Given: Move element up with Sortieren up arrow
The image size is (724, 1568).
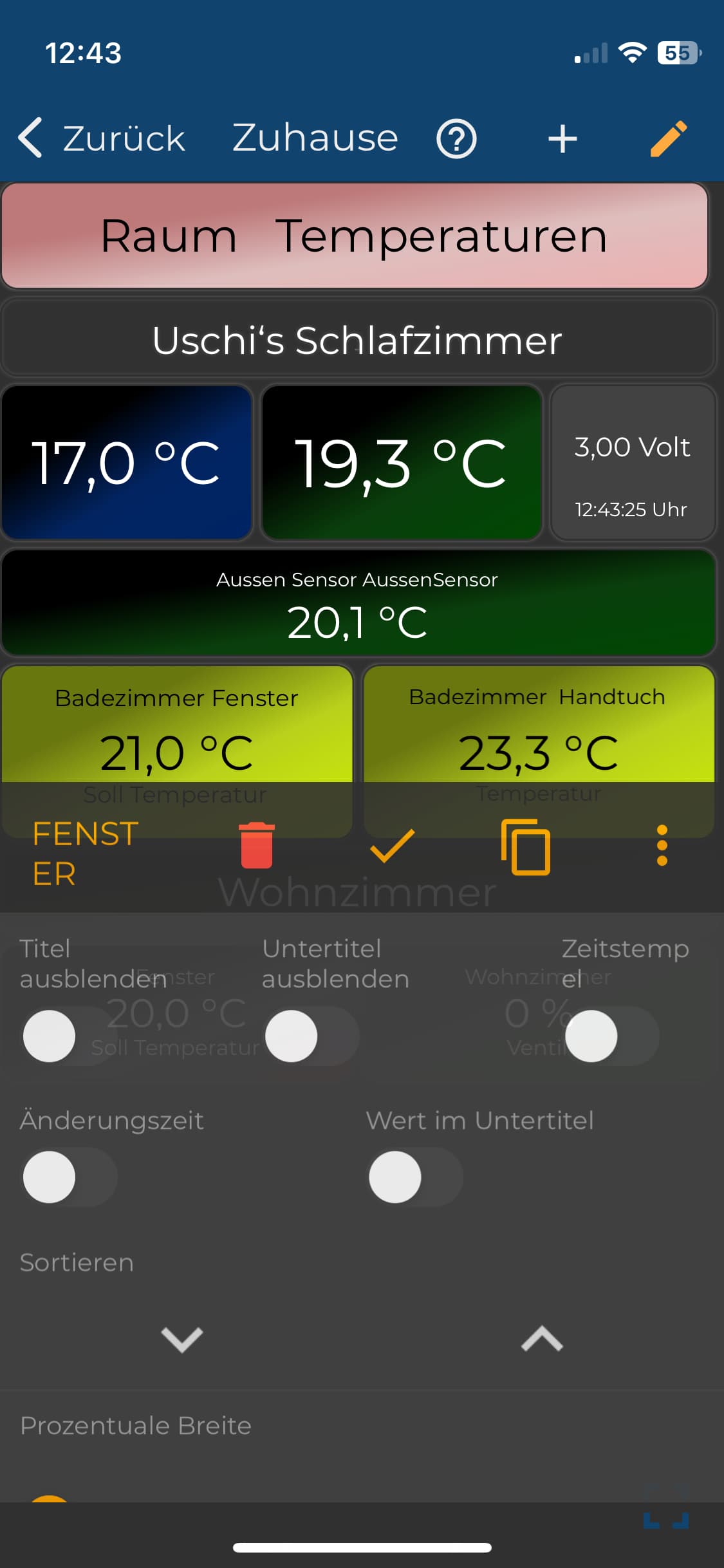Looking at the screenshot, I should pyautogui.click(x=542, y=1339).
